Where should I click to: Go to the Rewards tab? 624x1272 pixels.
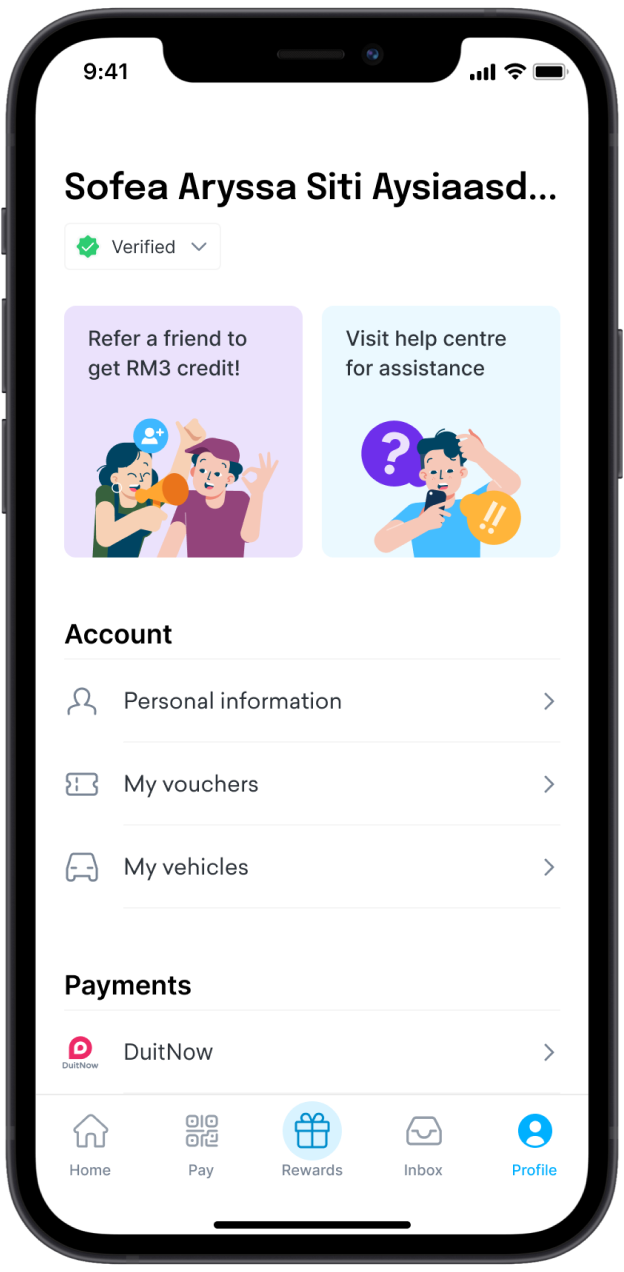coord(312,1144)
